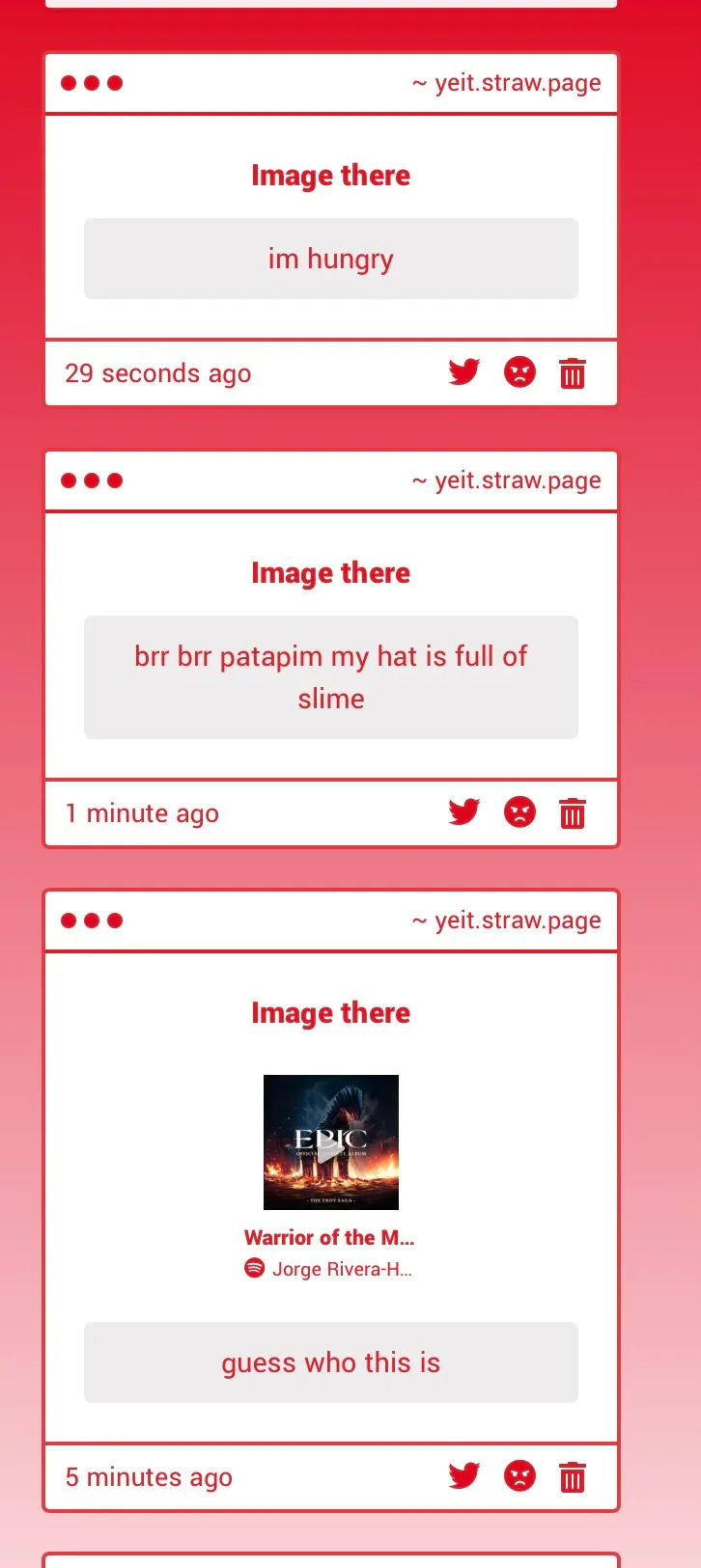The width and height of the screenshot is (701, 1568).
Task: Share the "guess who this is" message on Twitter
Action: click(464, 1476)
